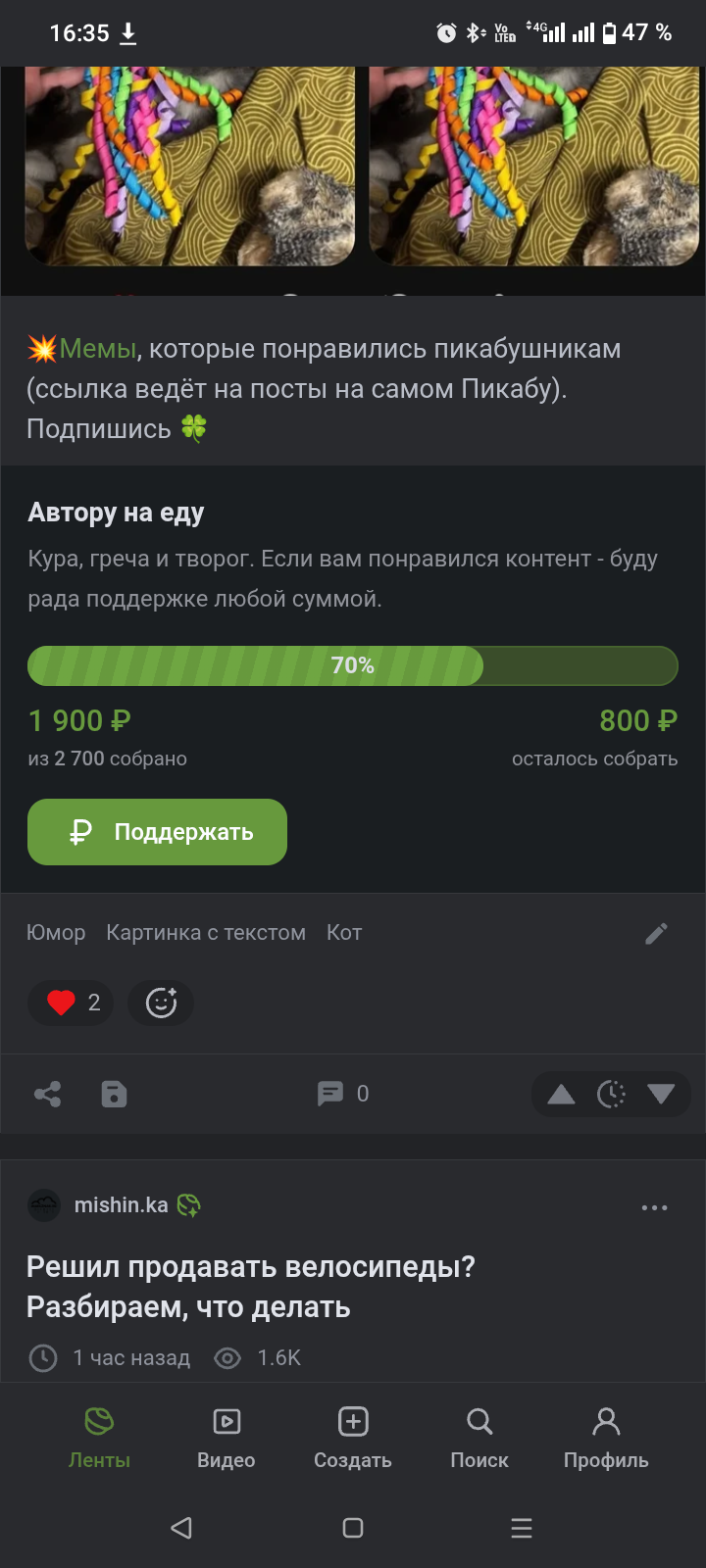Upvote the post with up arrow
706x1568 pixels.
(561, 1094)
